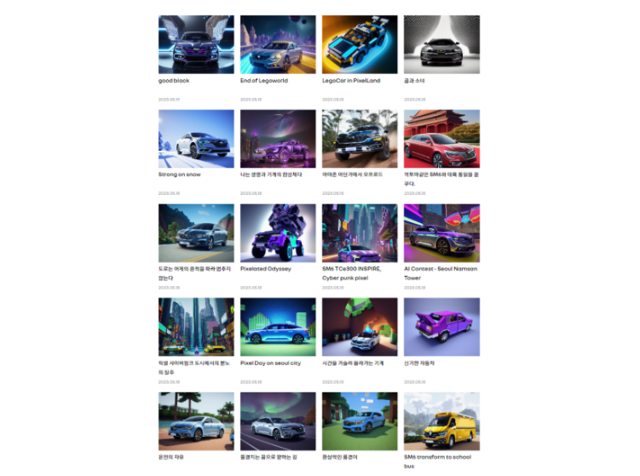Screen dimensions: 640x476
Task: Open 'LegoCar in PixelLand' artwork
Action: (x=359, y=45)
